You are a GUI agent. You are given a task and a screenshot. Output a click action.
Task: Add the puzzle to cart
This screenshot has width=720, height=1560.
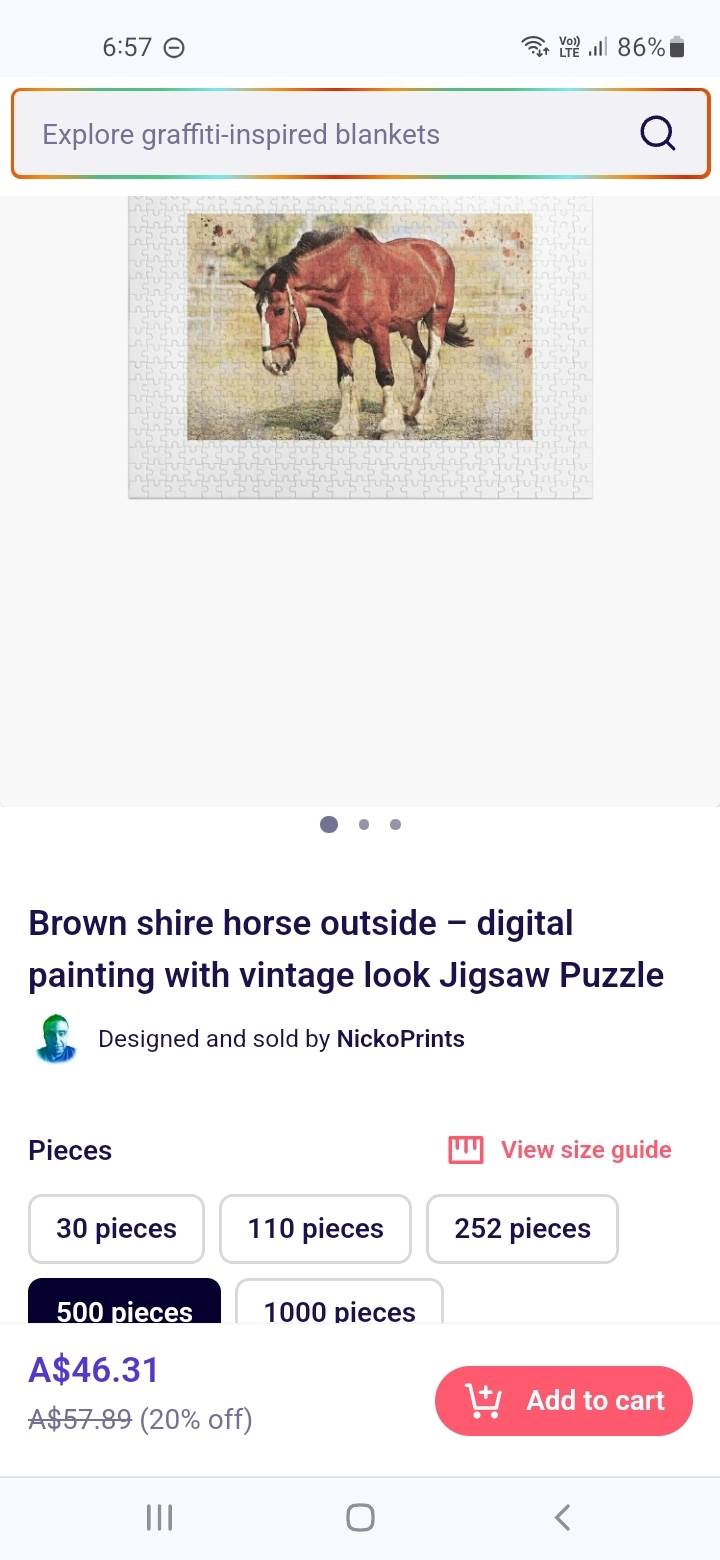(x=564, y=1400)
